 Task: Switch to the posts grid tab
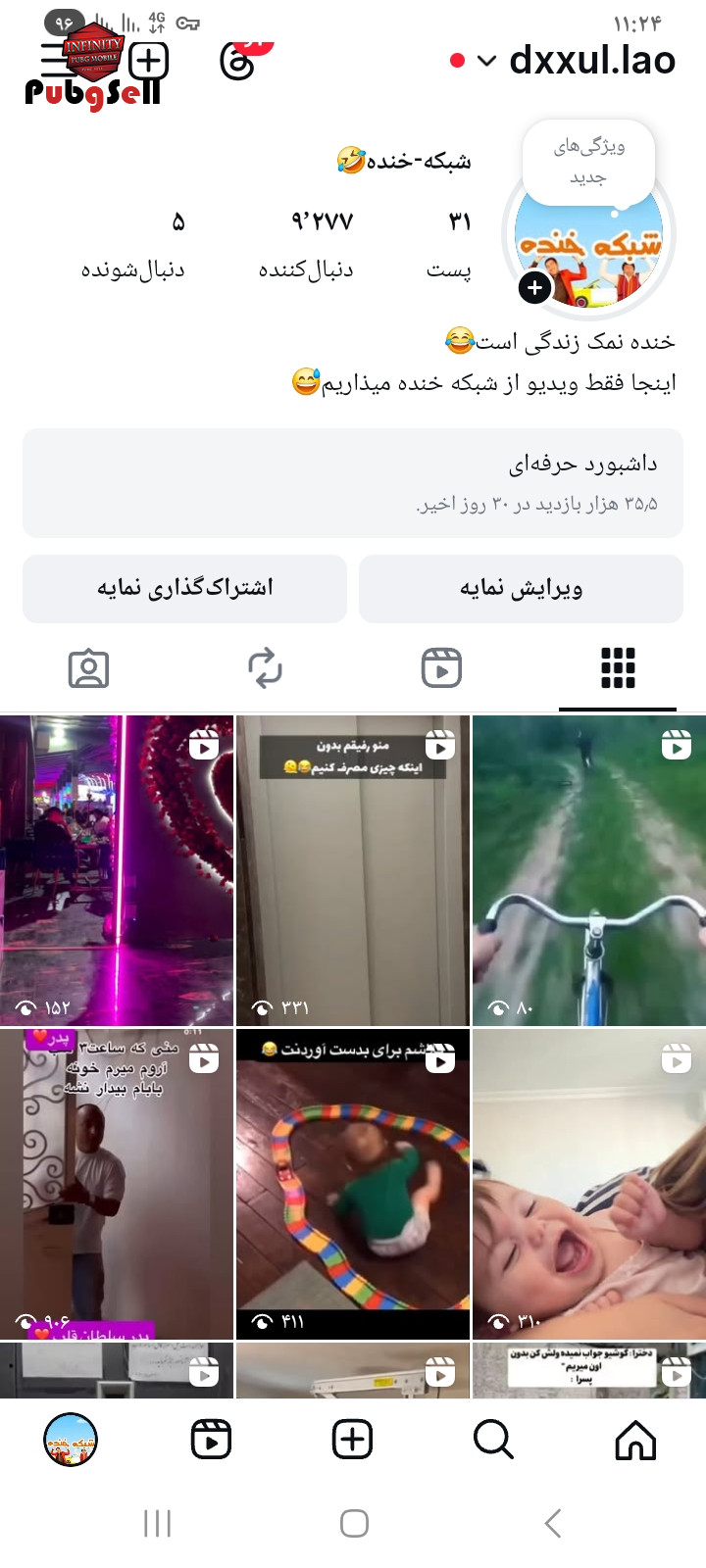coord(617,668)
